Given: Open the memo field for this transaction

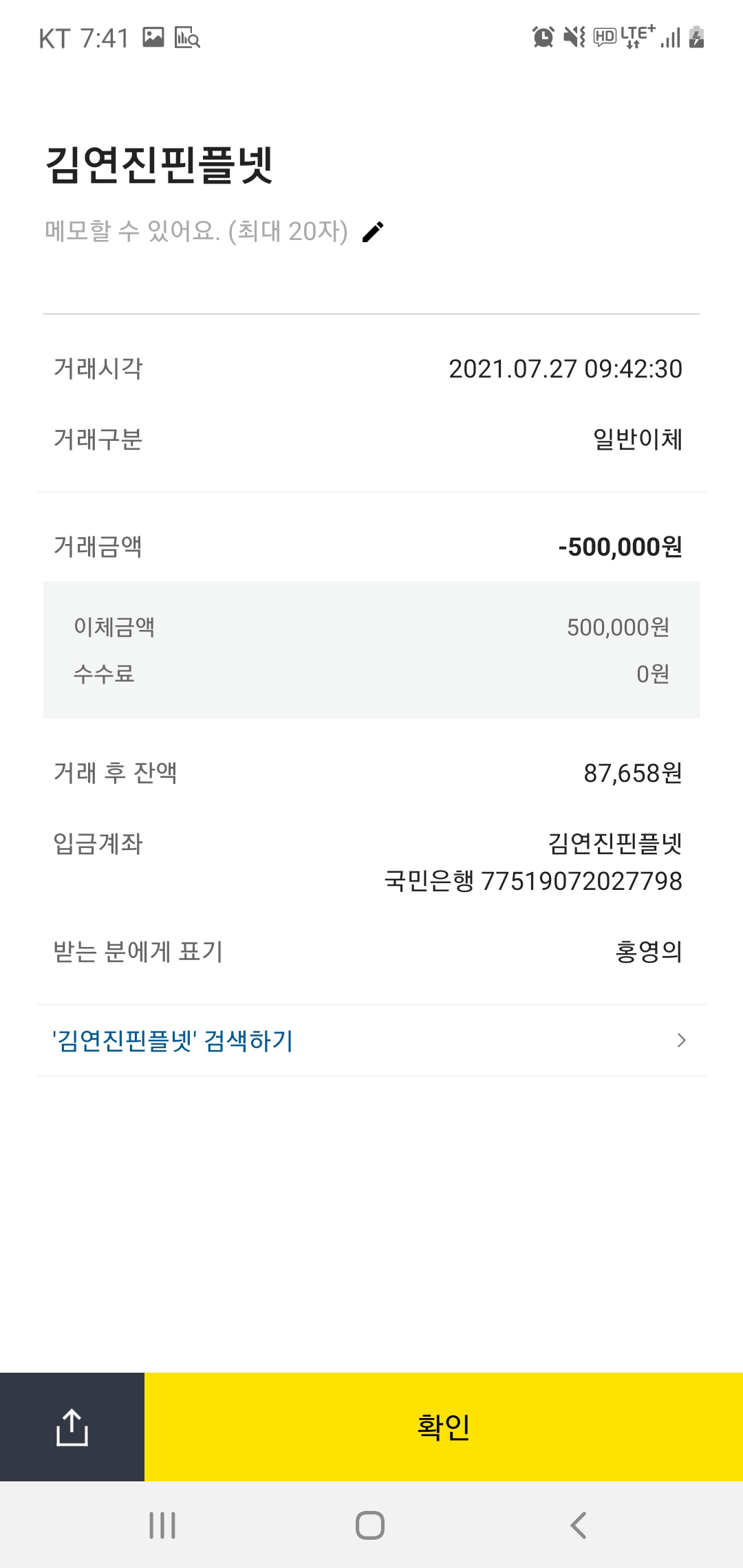Looking at the screenshot, I should (x=197, y=231).
